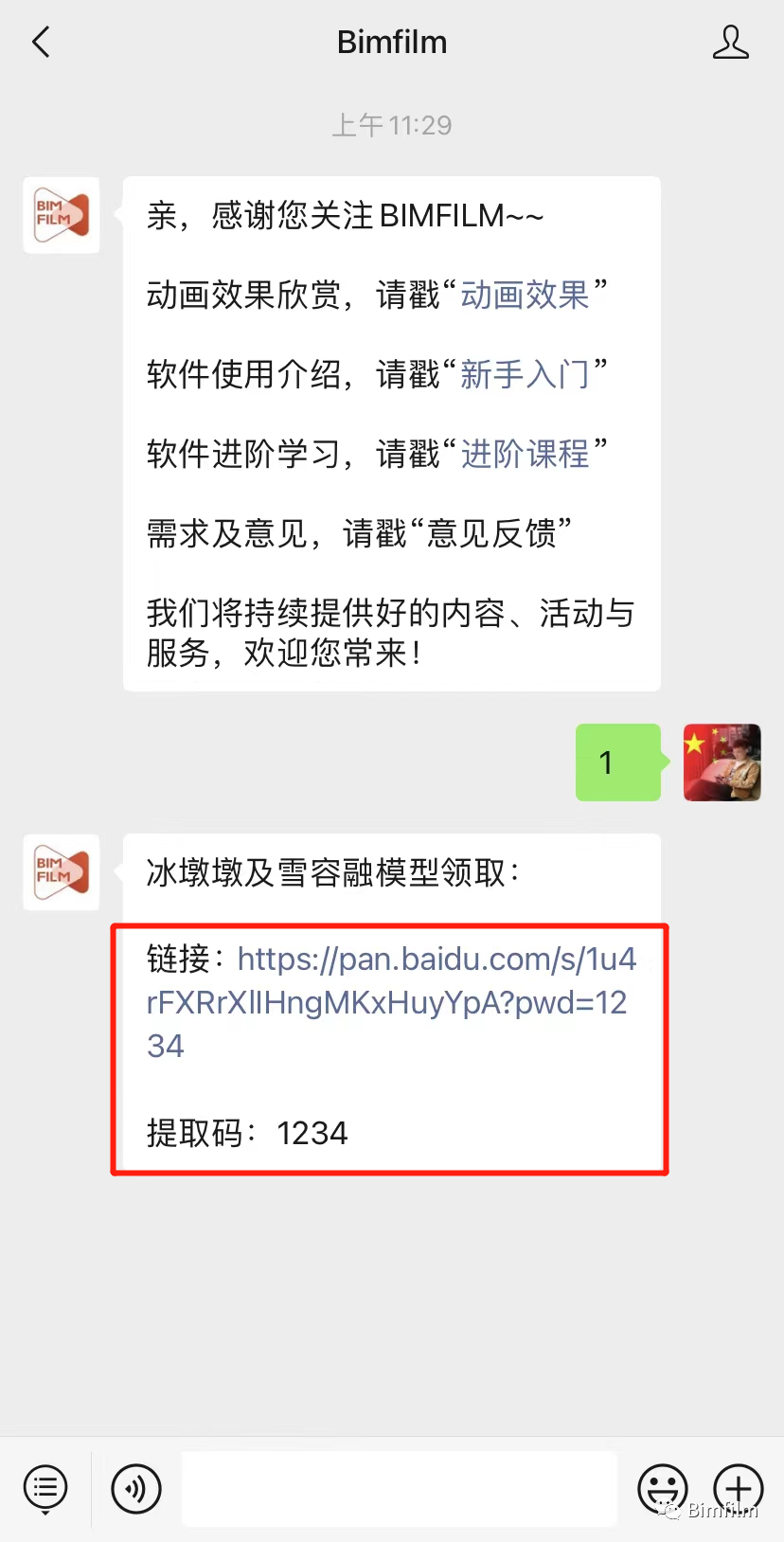This screenshot has height=1542, width=784.
Task: Open the Bimfilm account profile icon
Action: 730,43
